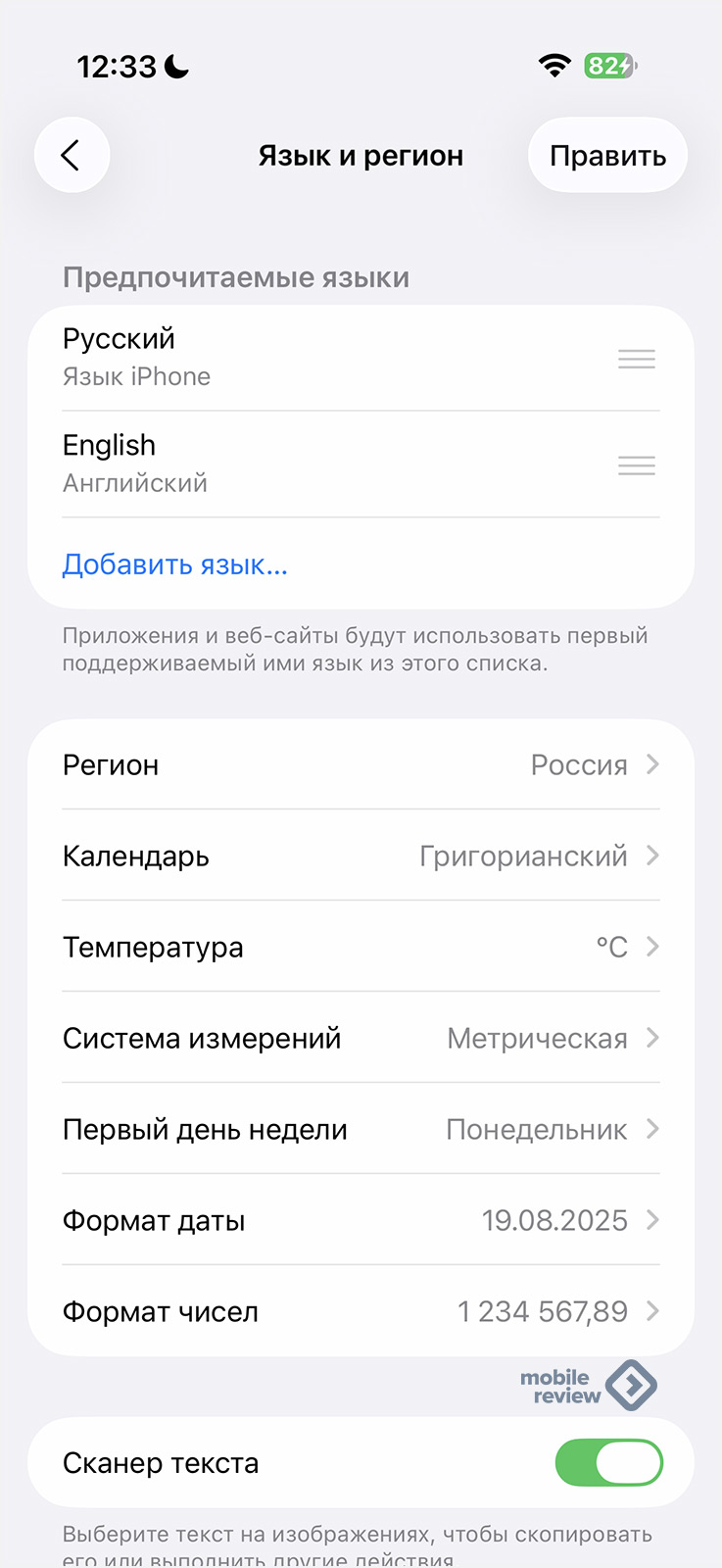
Task: Open Система измерений setting
Action: point(361,1038)
